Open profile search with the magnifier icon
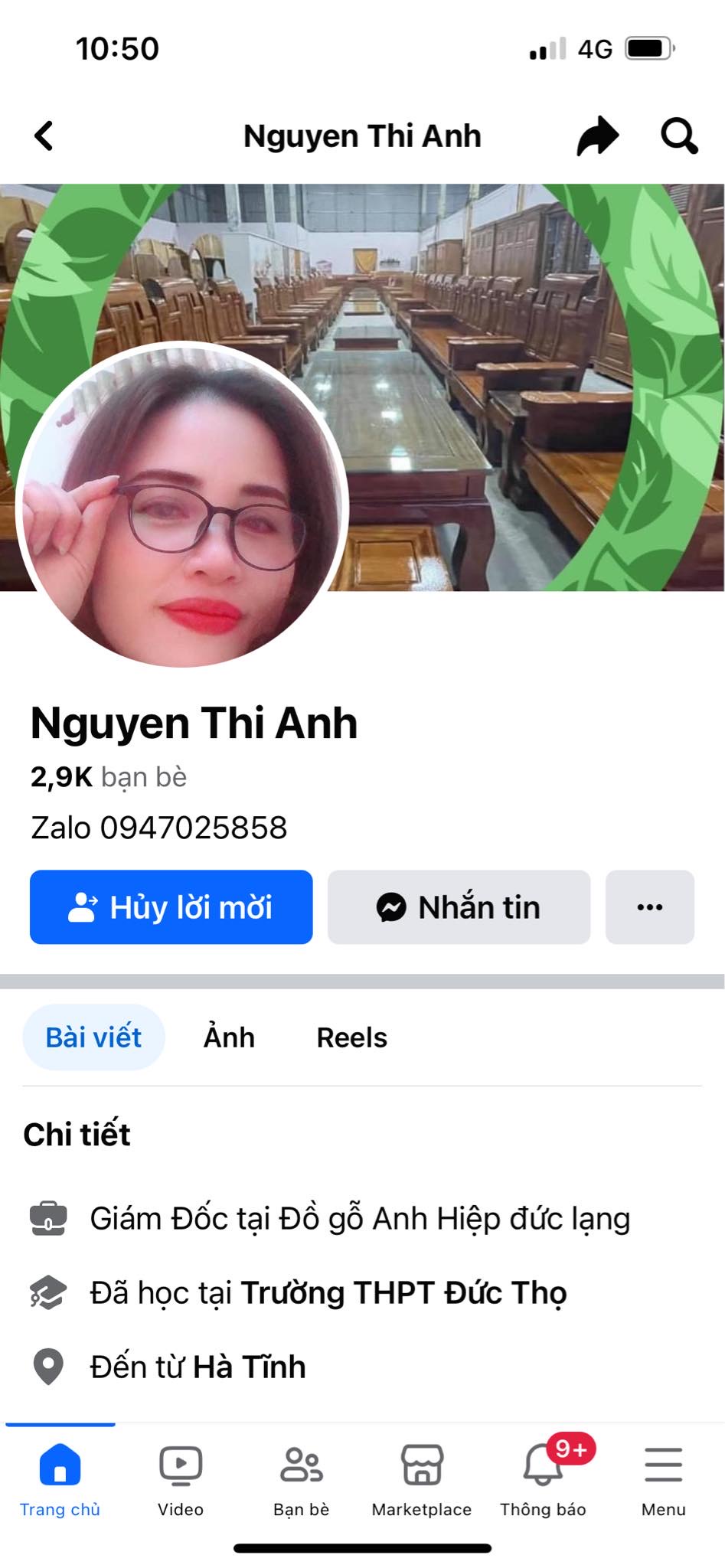 click(x=678, y=136)
